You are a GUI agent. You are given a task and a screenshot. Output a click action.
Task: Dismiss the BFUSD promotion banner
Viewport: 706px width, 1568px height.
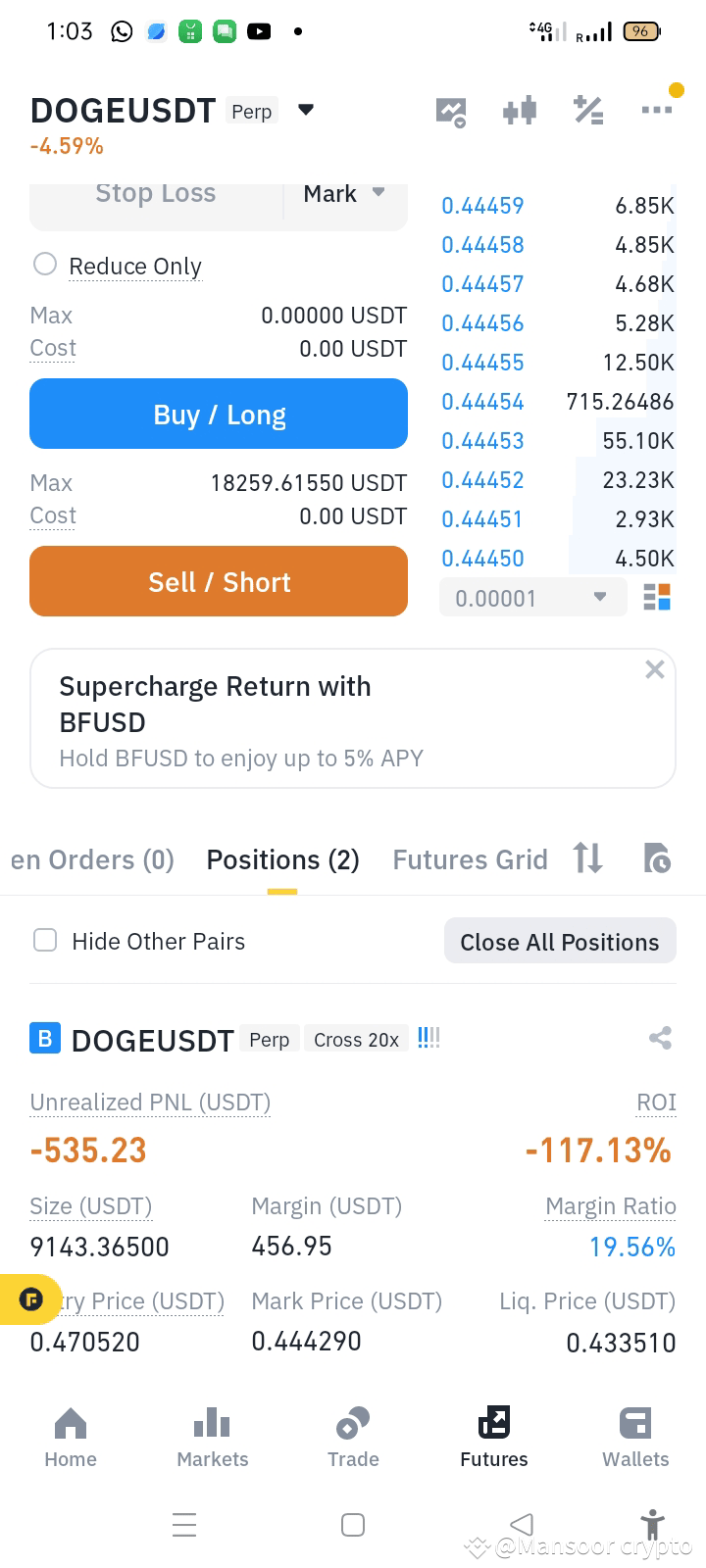pos(654,669)
